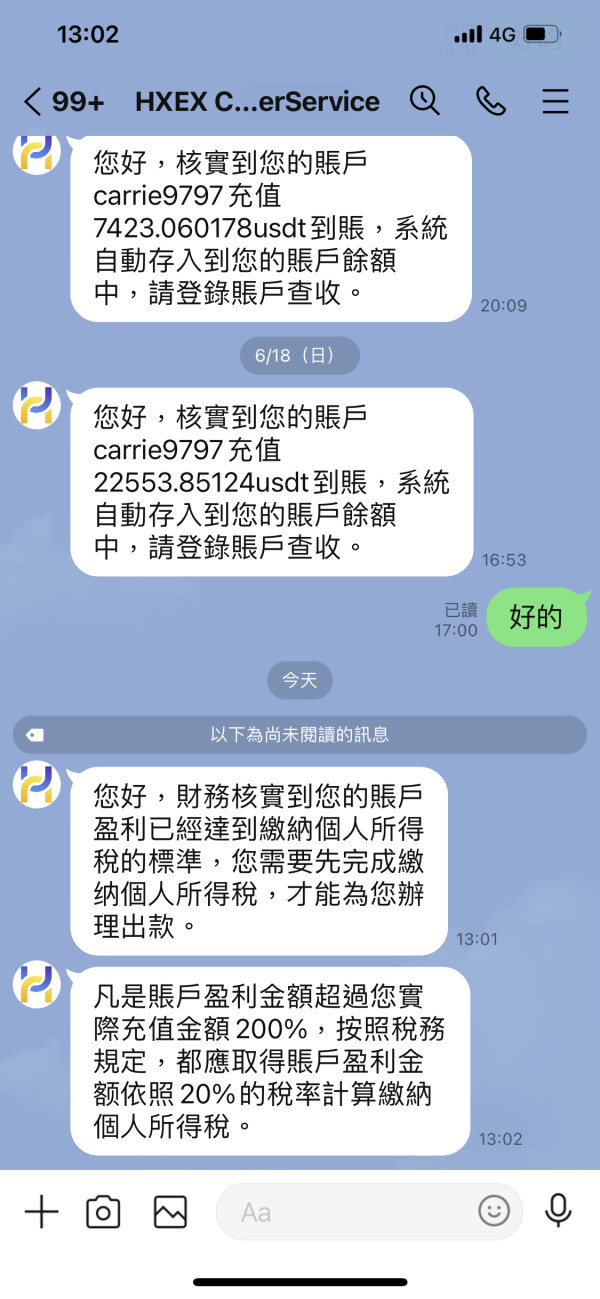Open the chat hamburger menu
The width and height of the screenshot is (600, 1299).
(x=555, y=101)
